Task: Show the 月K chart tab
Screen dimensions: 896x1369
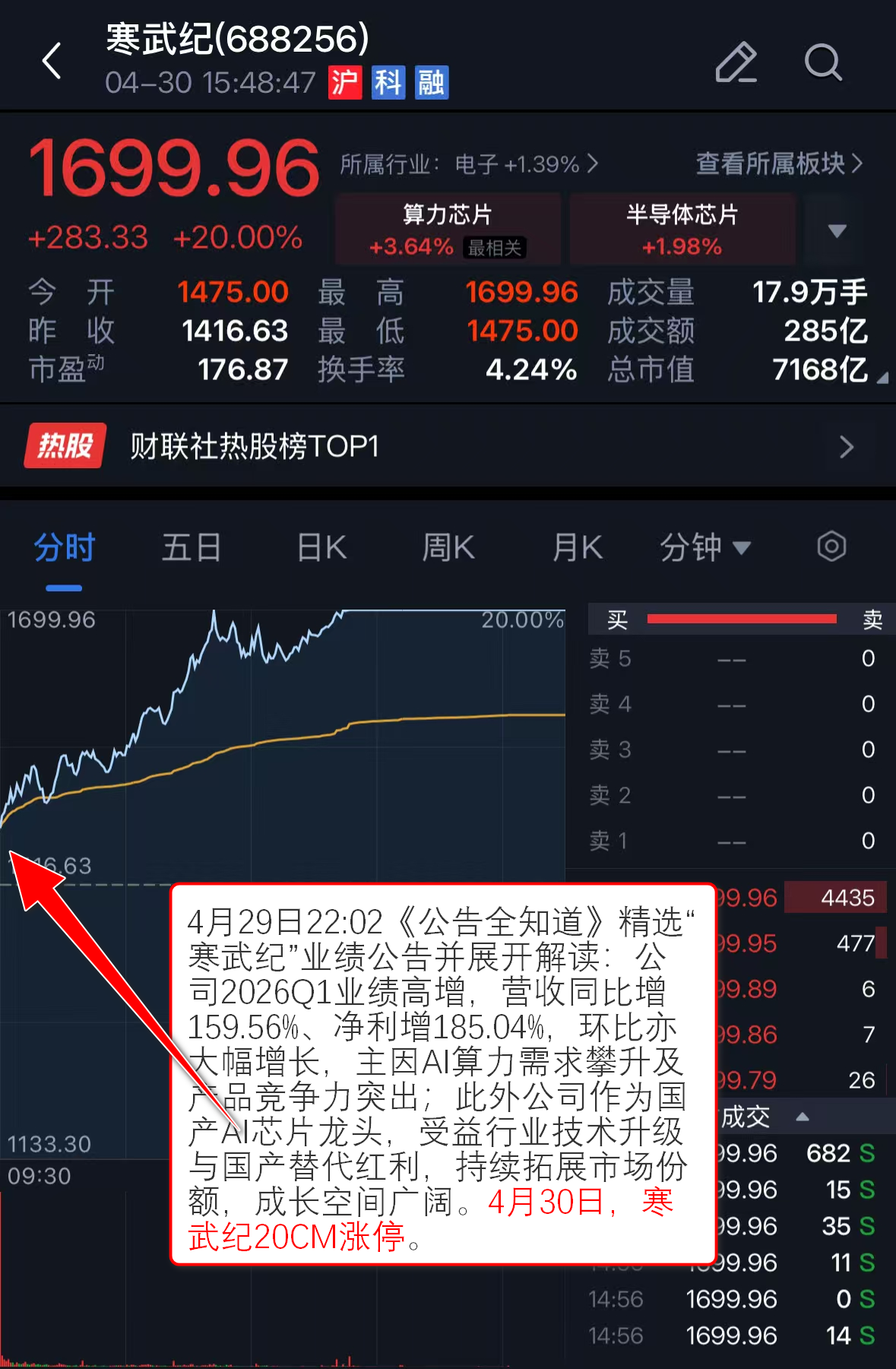Action: (x=578, y=548)
